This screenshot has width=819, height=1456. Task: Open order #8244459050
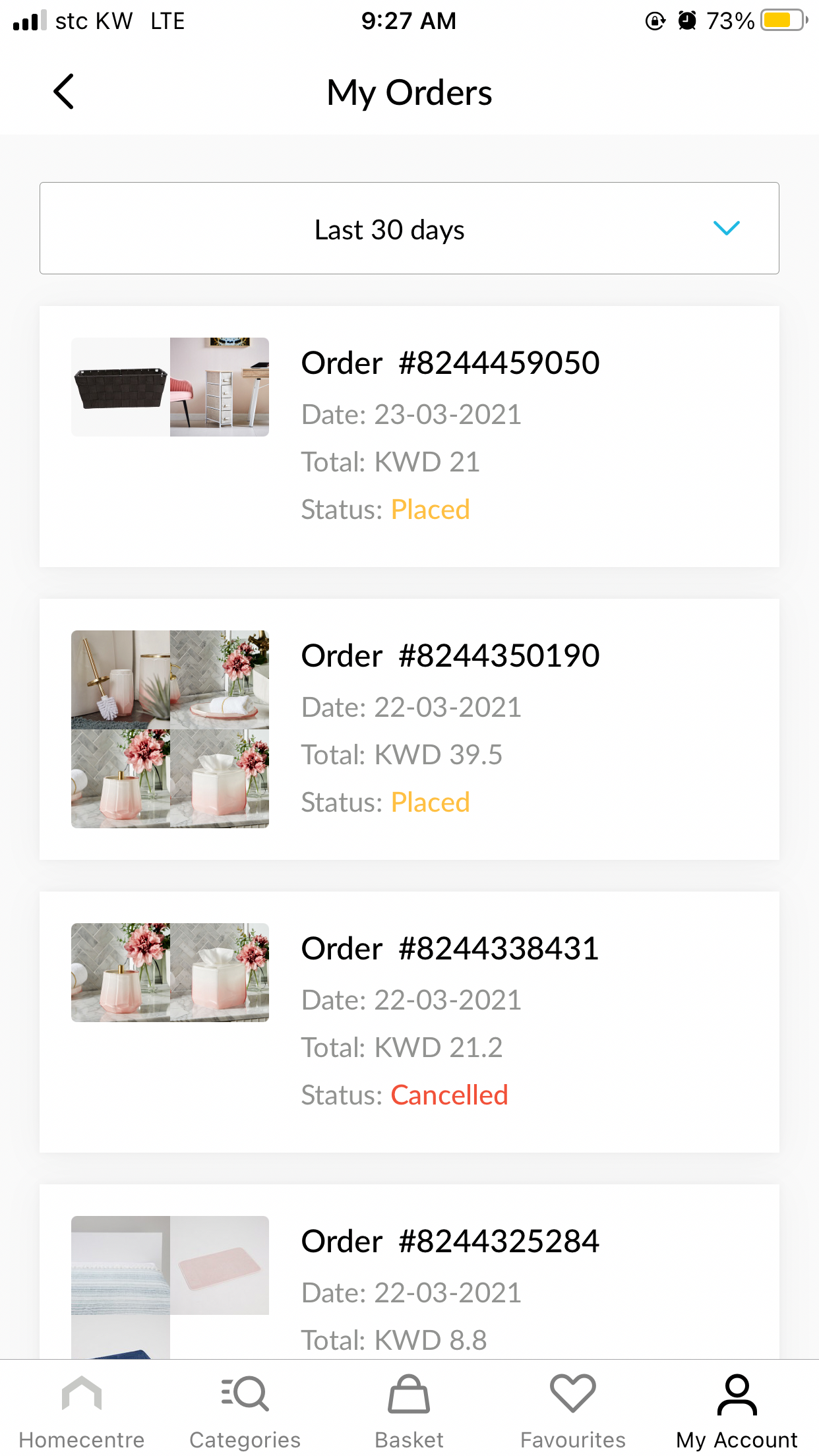(x=409, y=436)
